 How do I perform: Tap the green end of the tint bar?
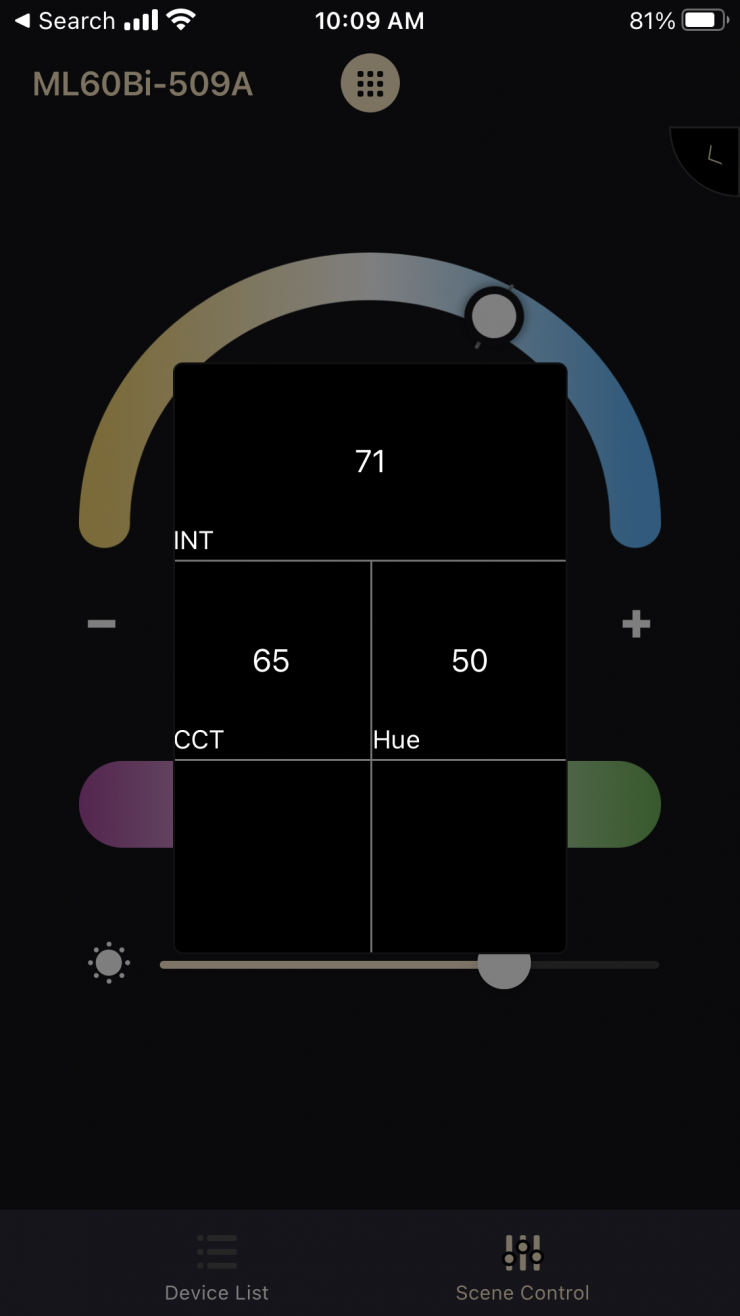coord(614,804)
